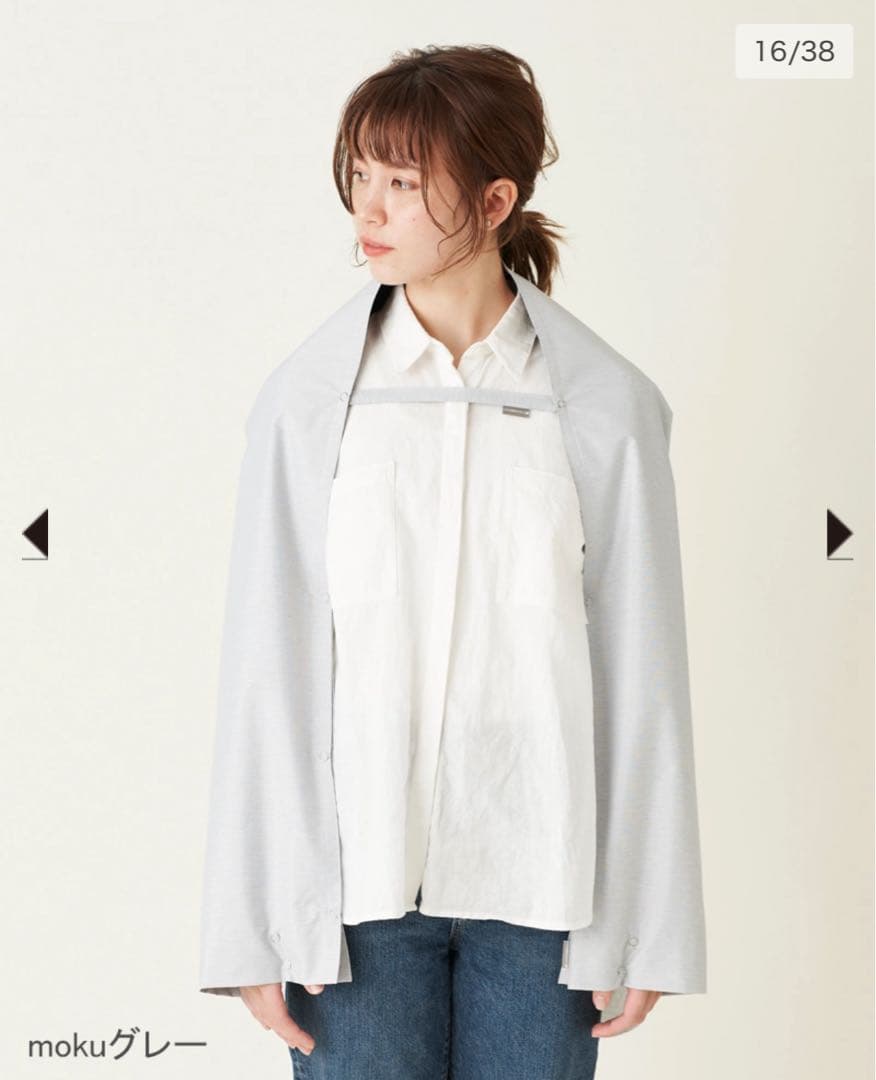Go to the previous product photo
876x1080 pixels.
(36, 533)
